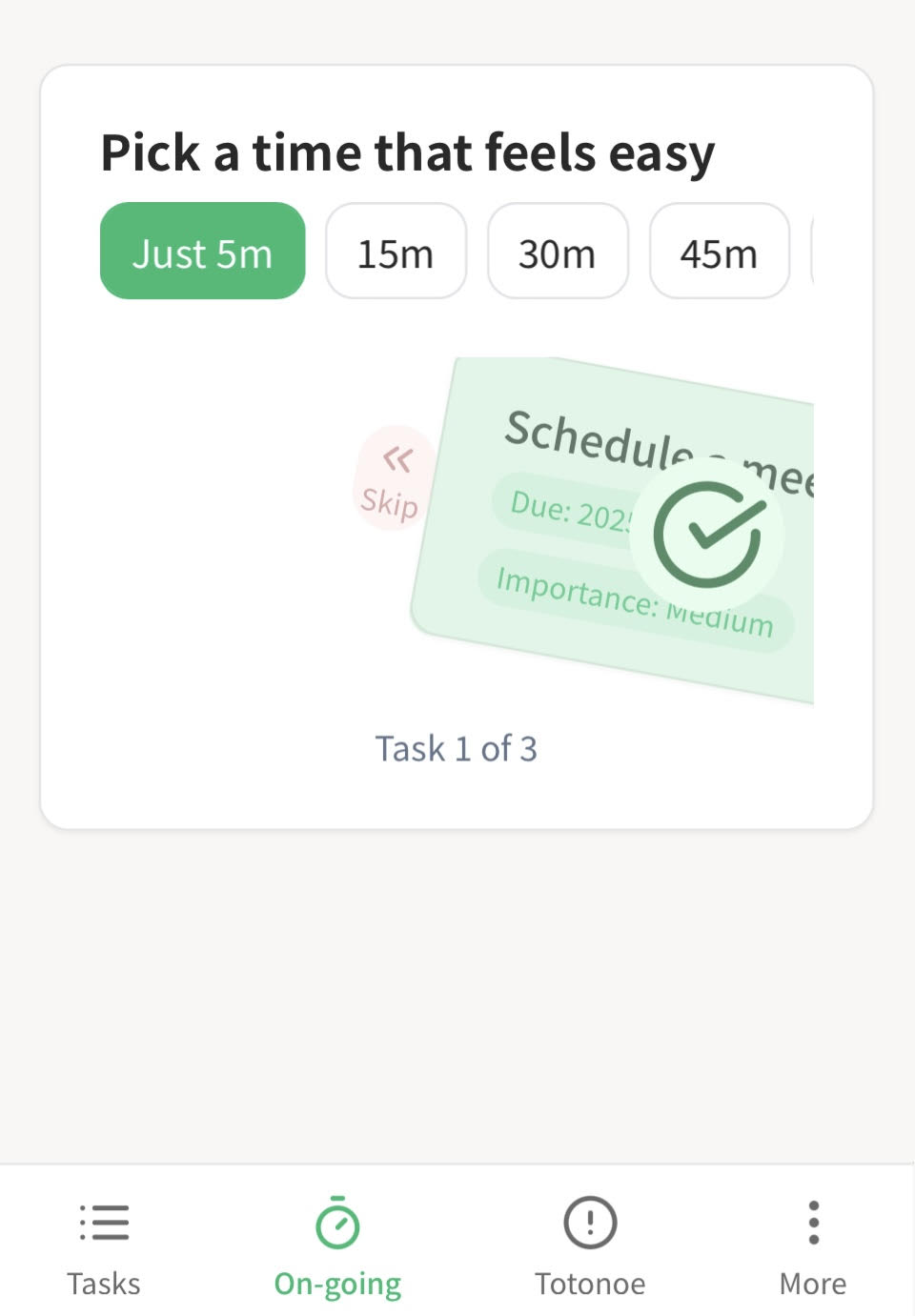915x1316 pixels.
Task: Tap the exclamation circle above Totonoe
Action: click(x=590, y=1223)
